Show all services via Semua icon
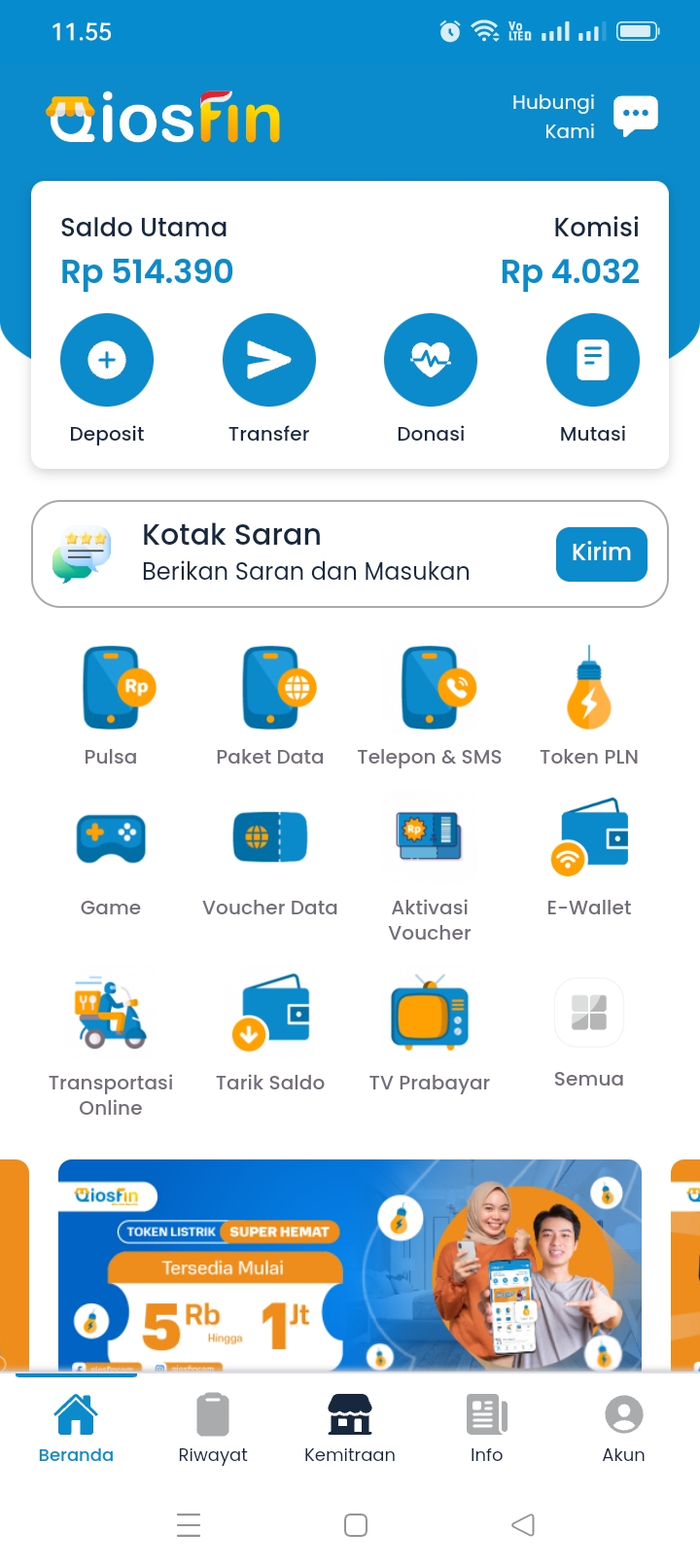The width and height of the screenshot is (700, 1568). point(589,1012)
